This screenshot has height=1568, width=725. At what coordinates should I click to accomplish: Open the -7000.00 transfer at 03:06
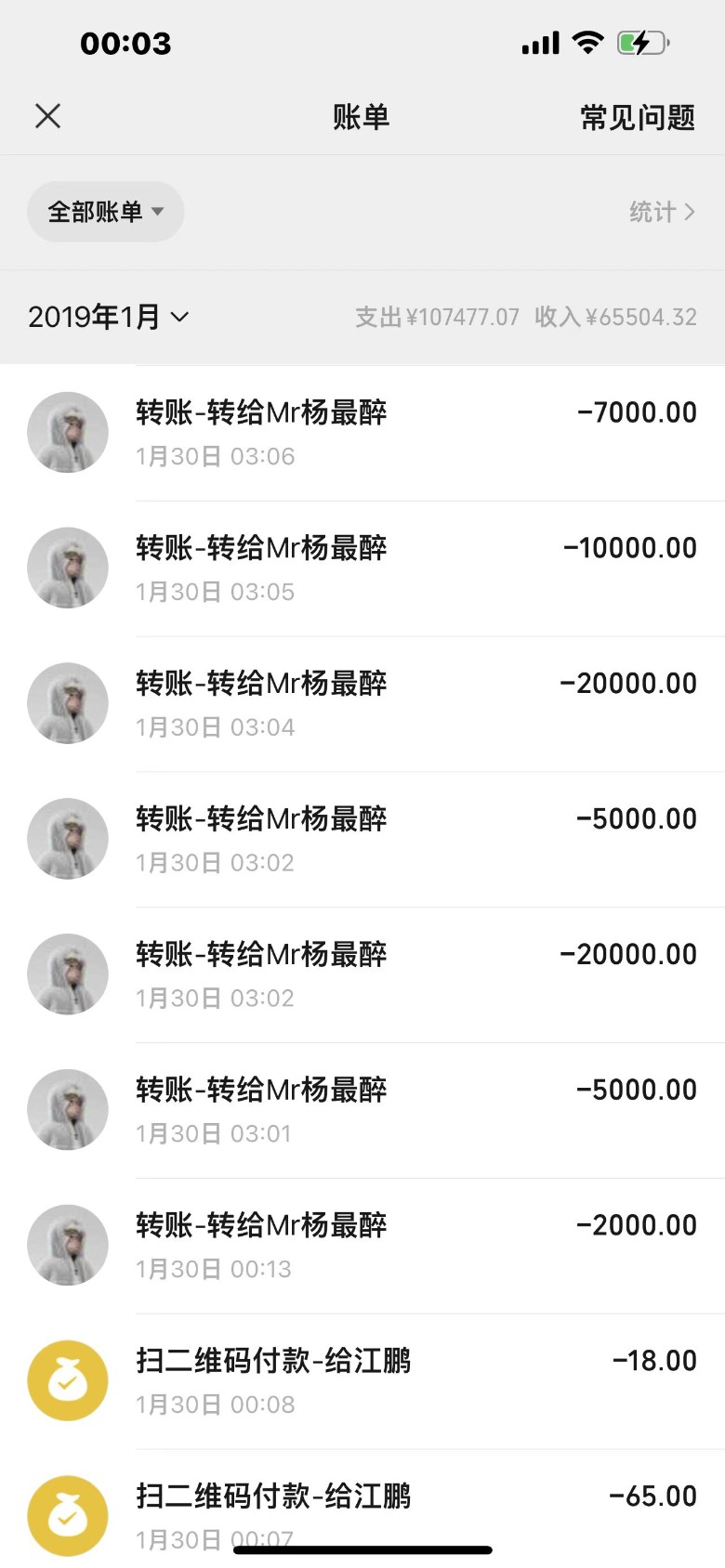[416, 433]
